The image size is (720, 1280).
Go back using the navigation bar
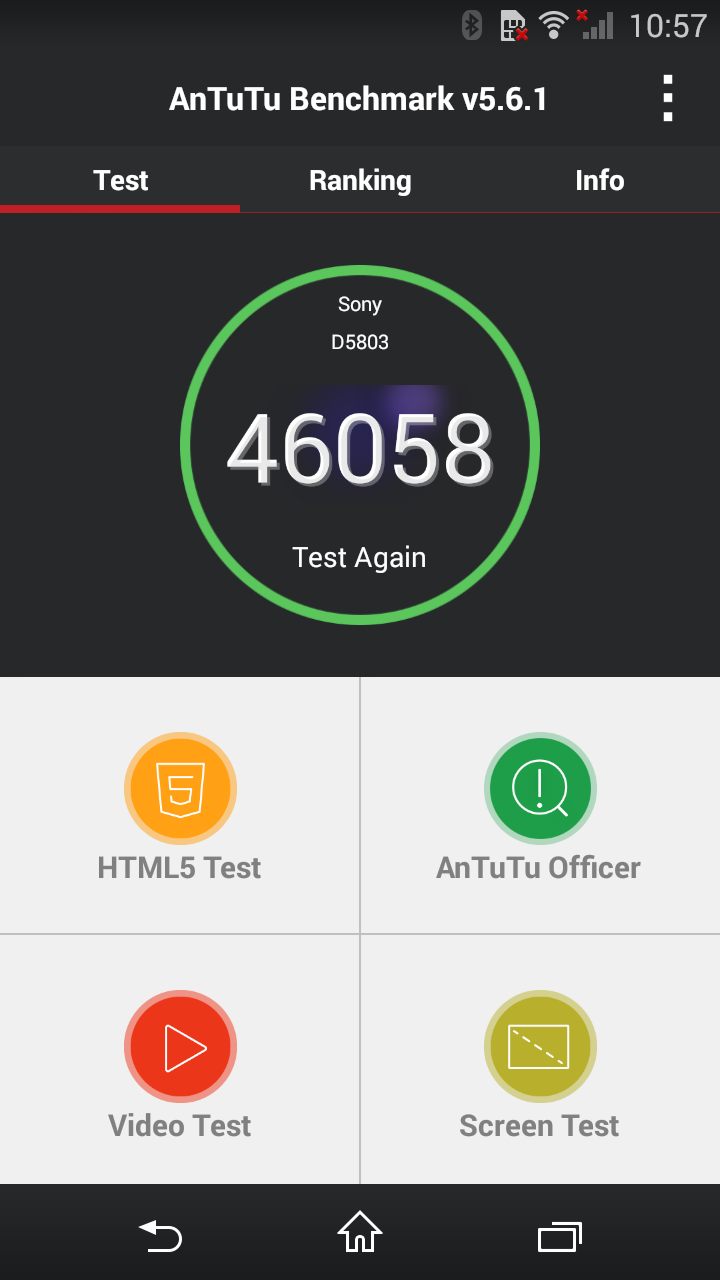point(160,1235)
